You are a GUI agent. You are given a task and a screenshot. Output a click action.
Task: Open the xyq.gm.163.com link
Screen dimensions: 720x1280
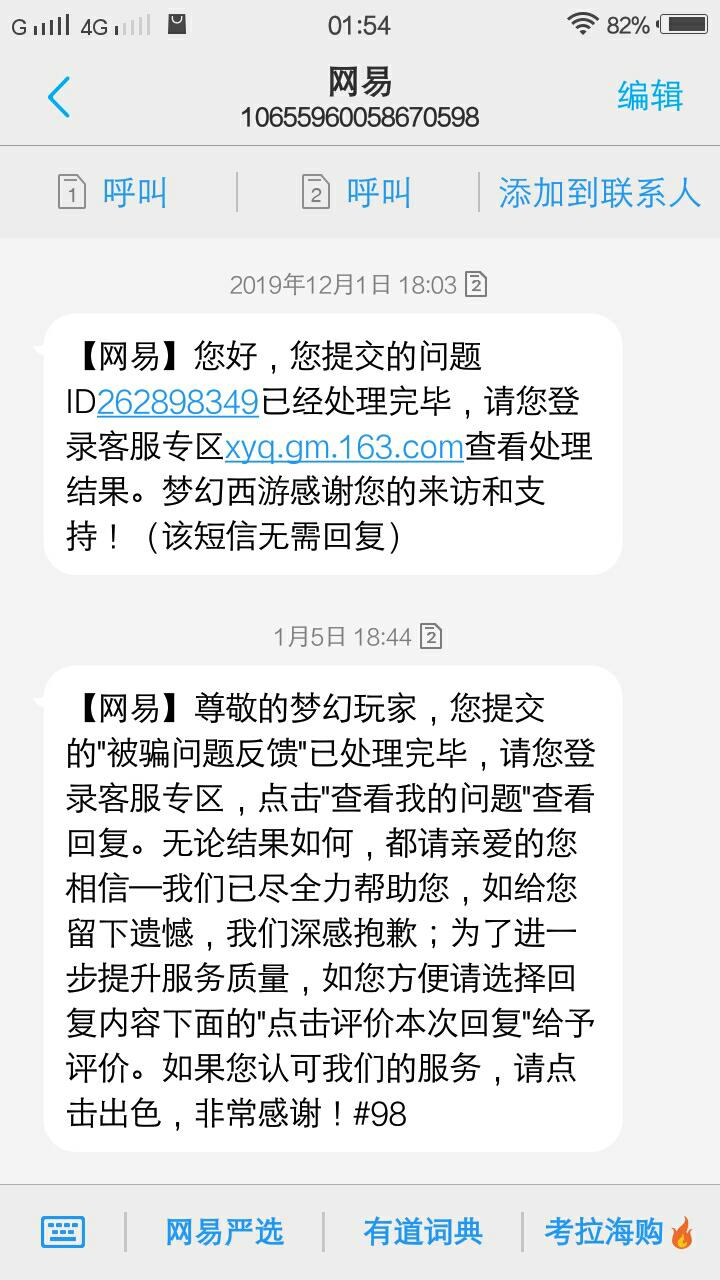pos(344,447)
